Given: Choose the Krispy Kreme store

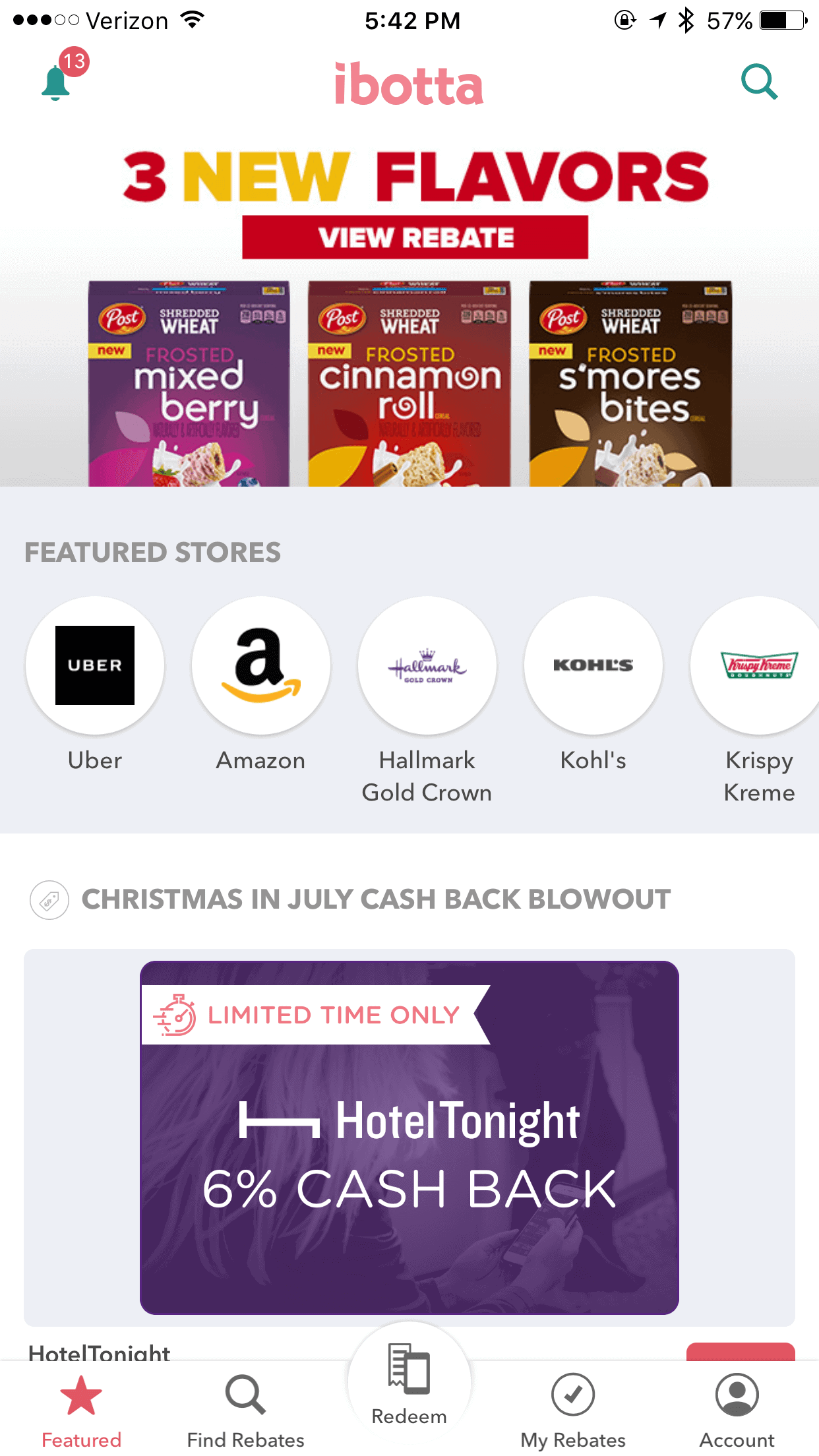Looking at the screenshot, I should [757, 665].
